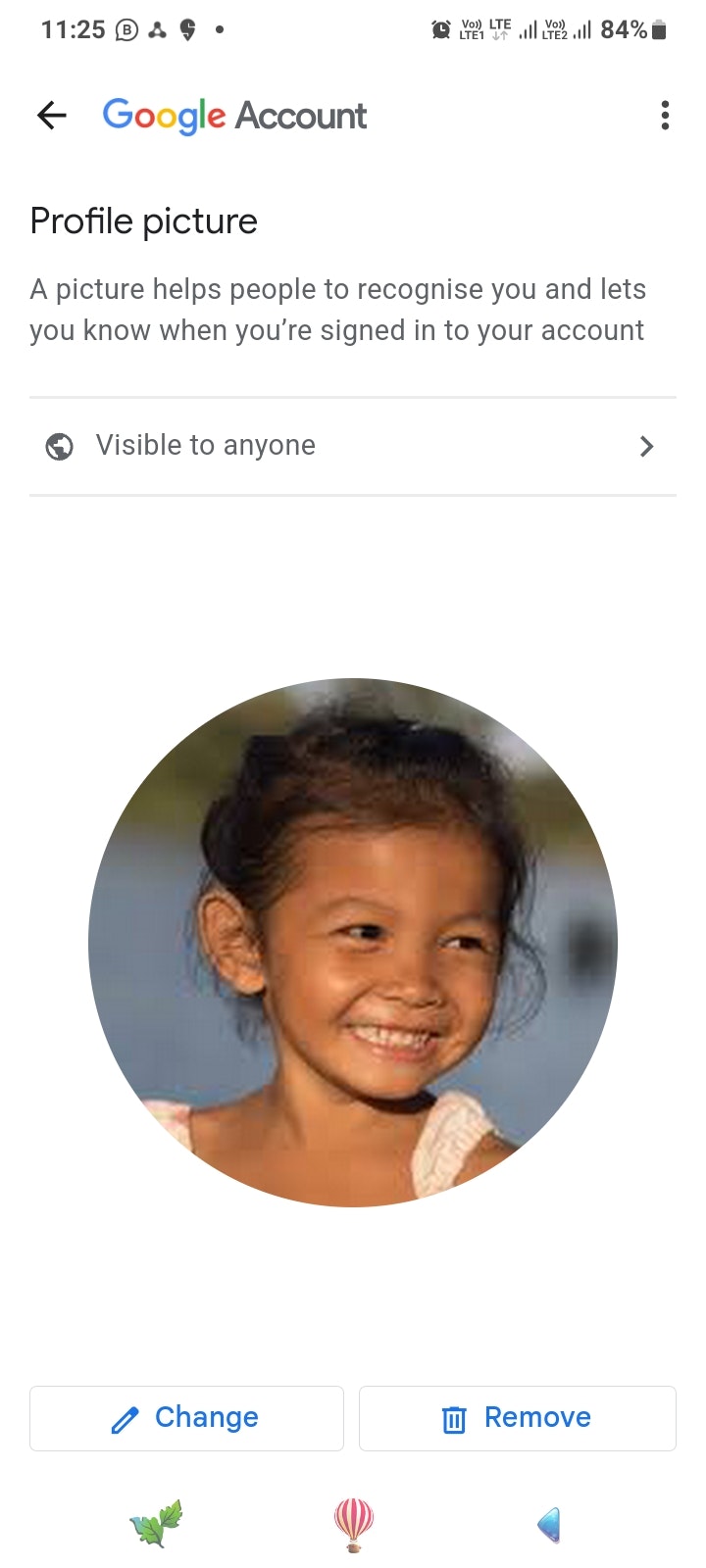The width and height of the screenshot is (706, 1568).
Task: Open the three-dot overflow menu
Action: click(665, 116)
